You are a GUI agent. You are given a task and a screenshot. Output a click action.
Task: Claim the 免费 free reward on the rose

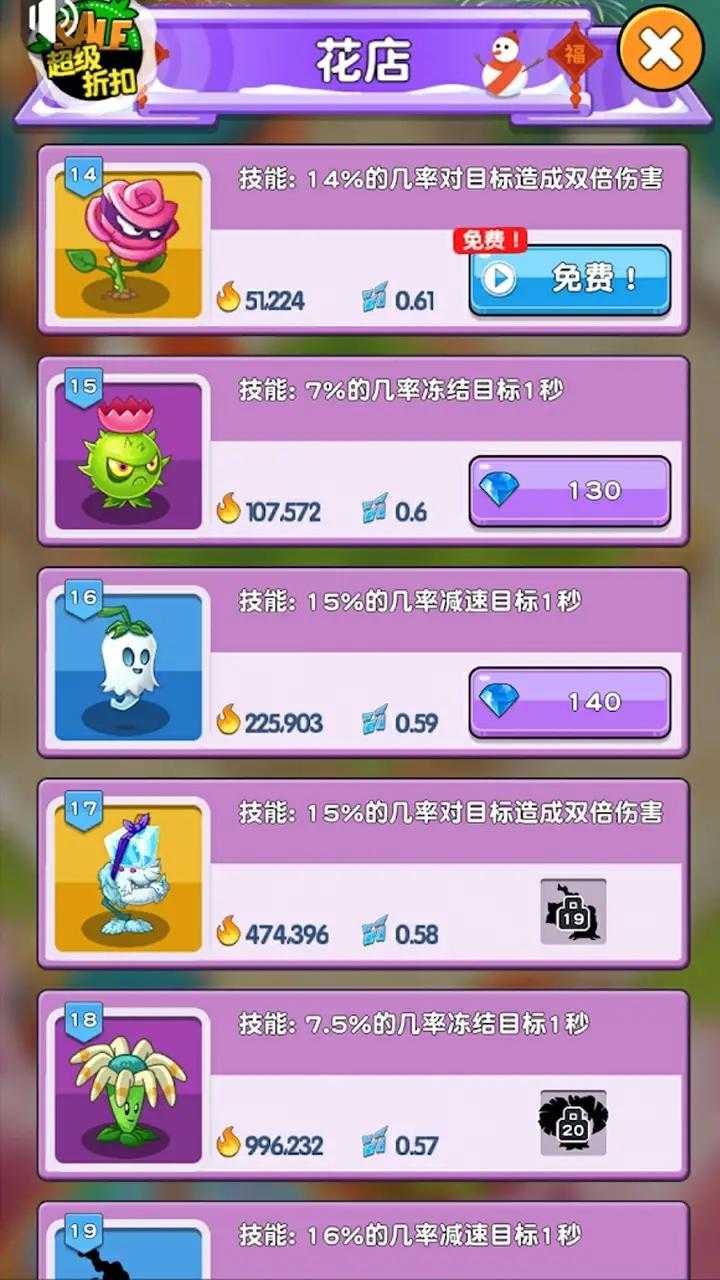(570, 281)
